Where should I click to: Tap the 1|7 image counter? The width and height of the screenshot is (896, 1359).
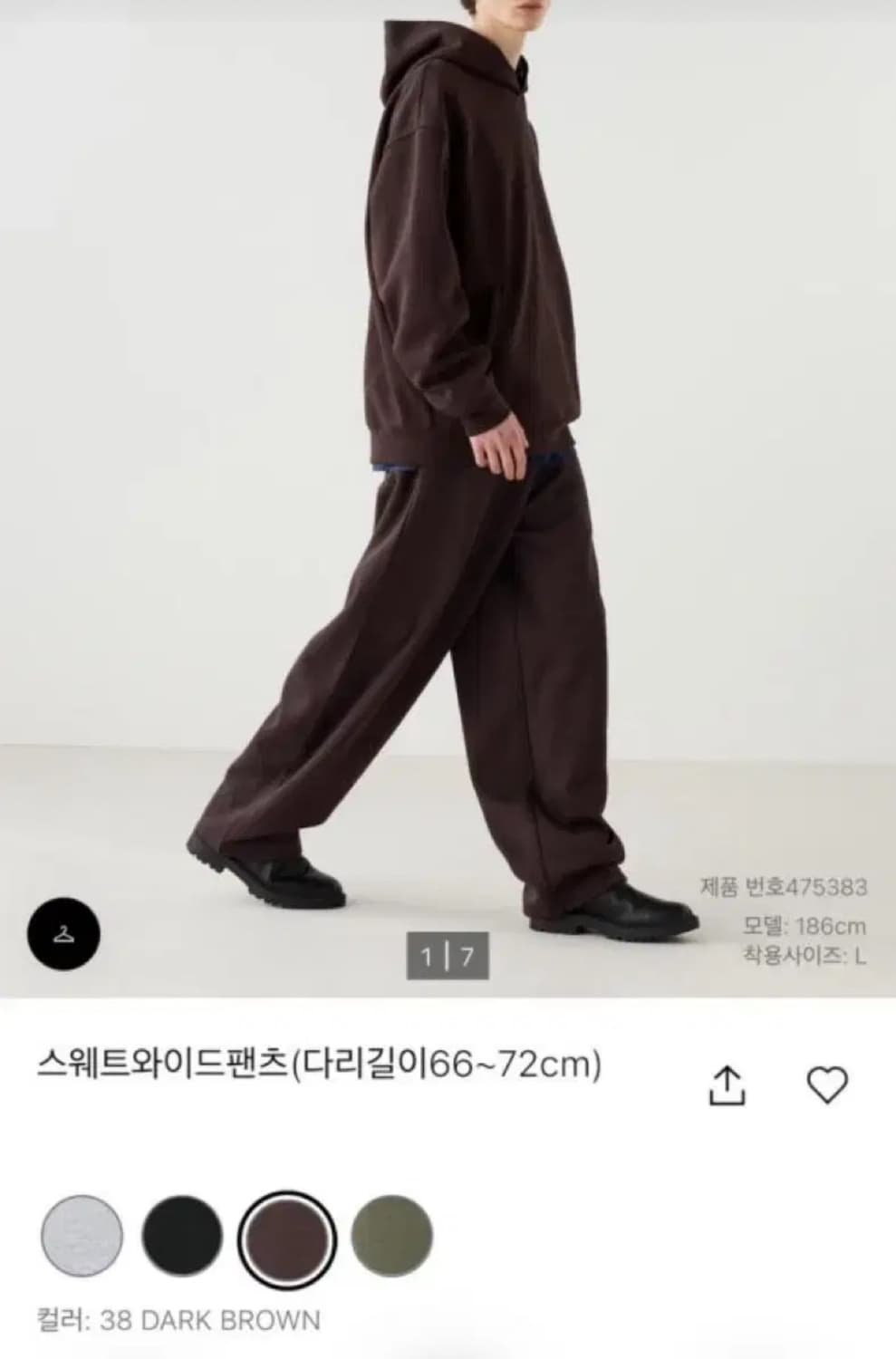tap(448, 954)
